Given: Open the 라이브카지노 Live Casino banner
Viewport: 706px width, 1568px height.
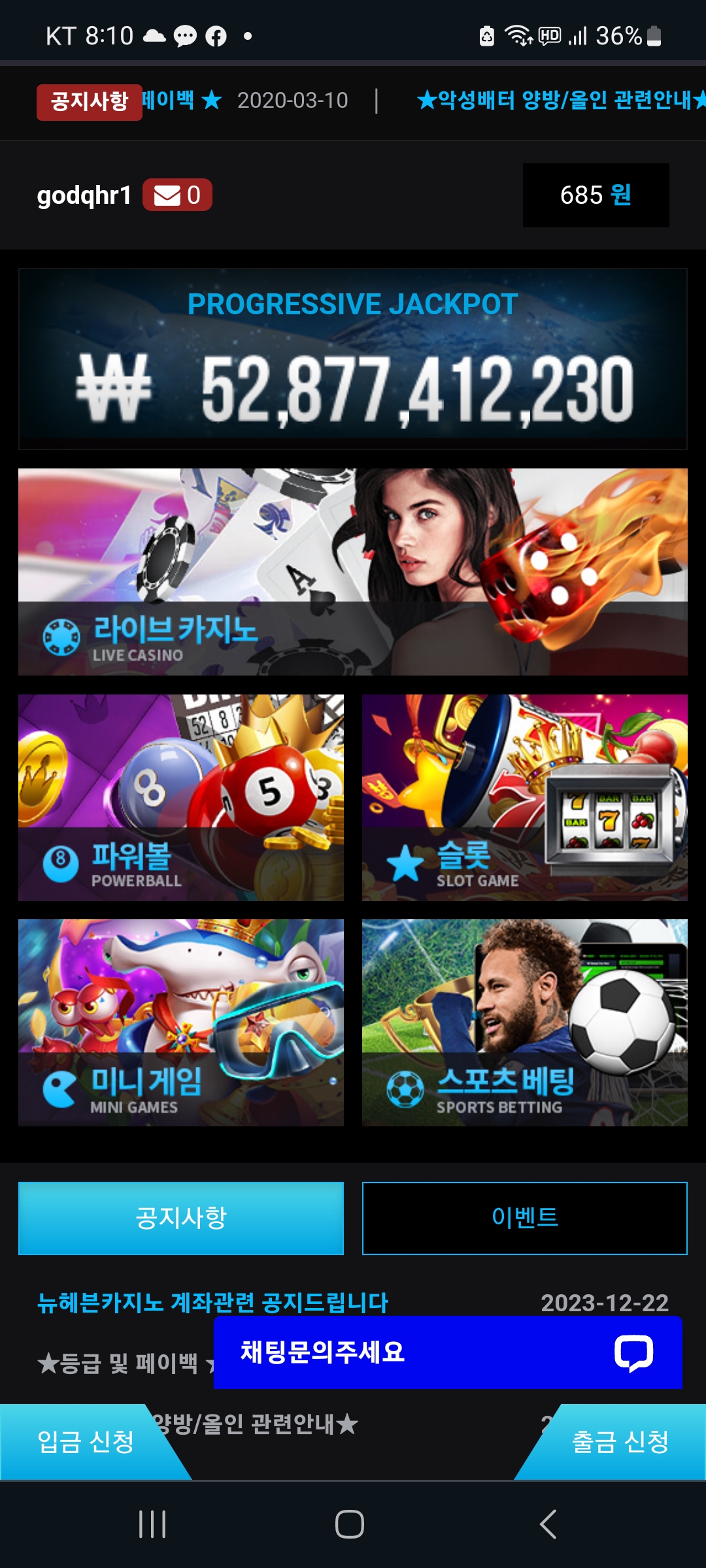Looking at the screenshot, I should (x=353, y=572).
